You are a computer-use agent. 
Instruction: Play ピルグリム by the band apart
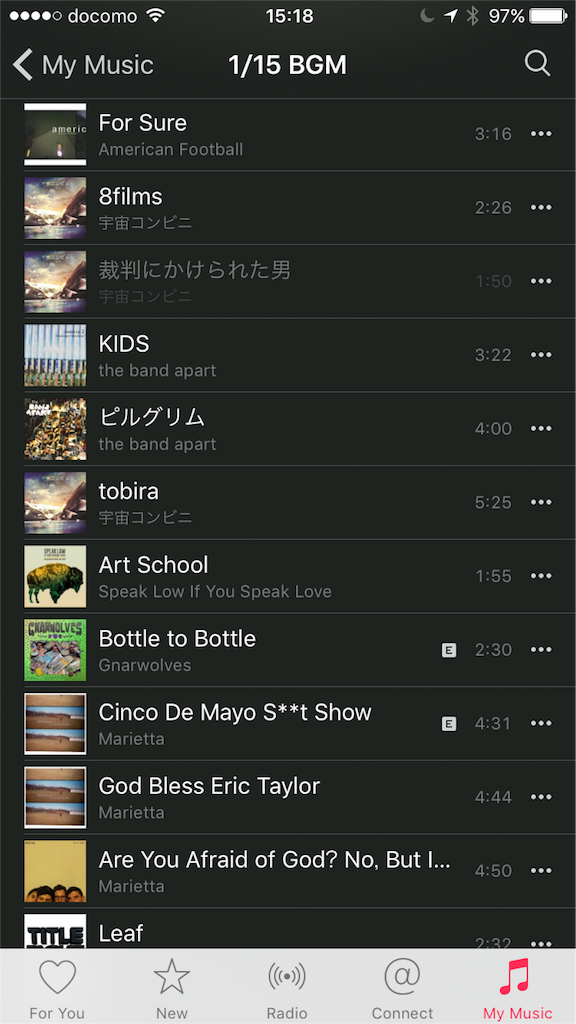point(288,429)
